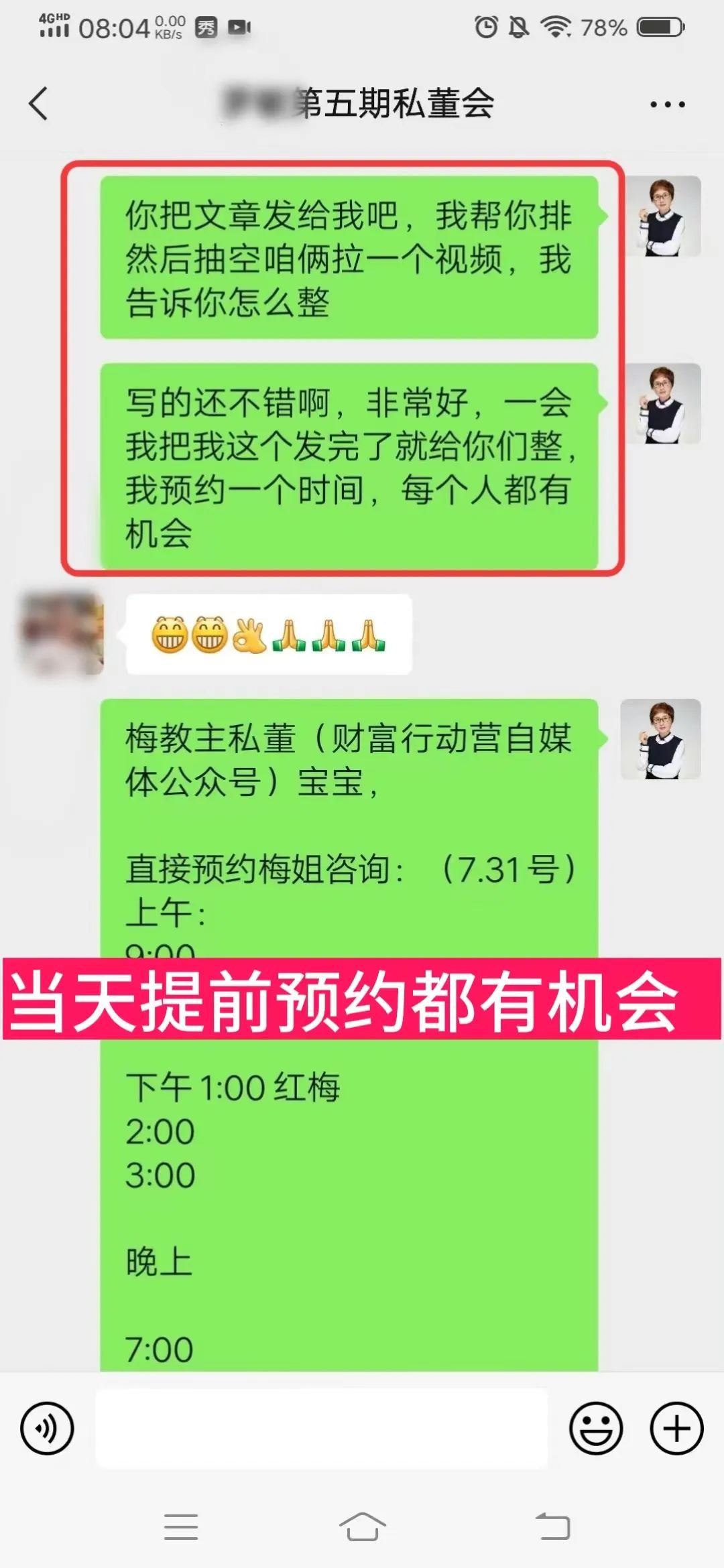Image resolution: width=724 pixels, height=1568 pixels.
Task: Switch to voice message input
Action: [47, 1428]
